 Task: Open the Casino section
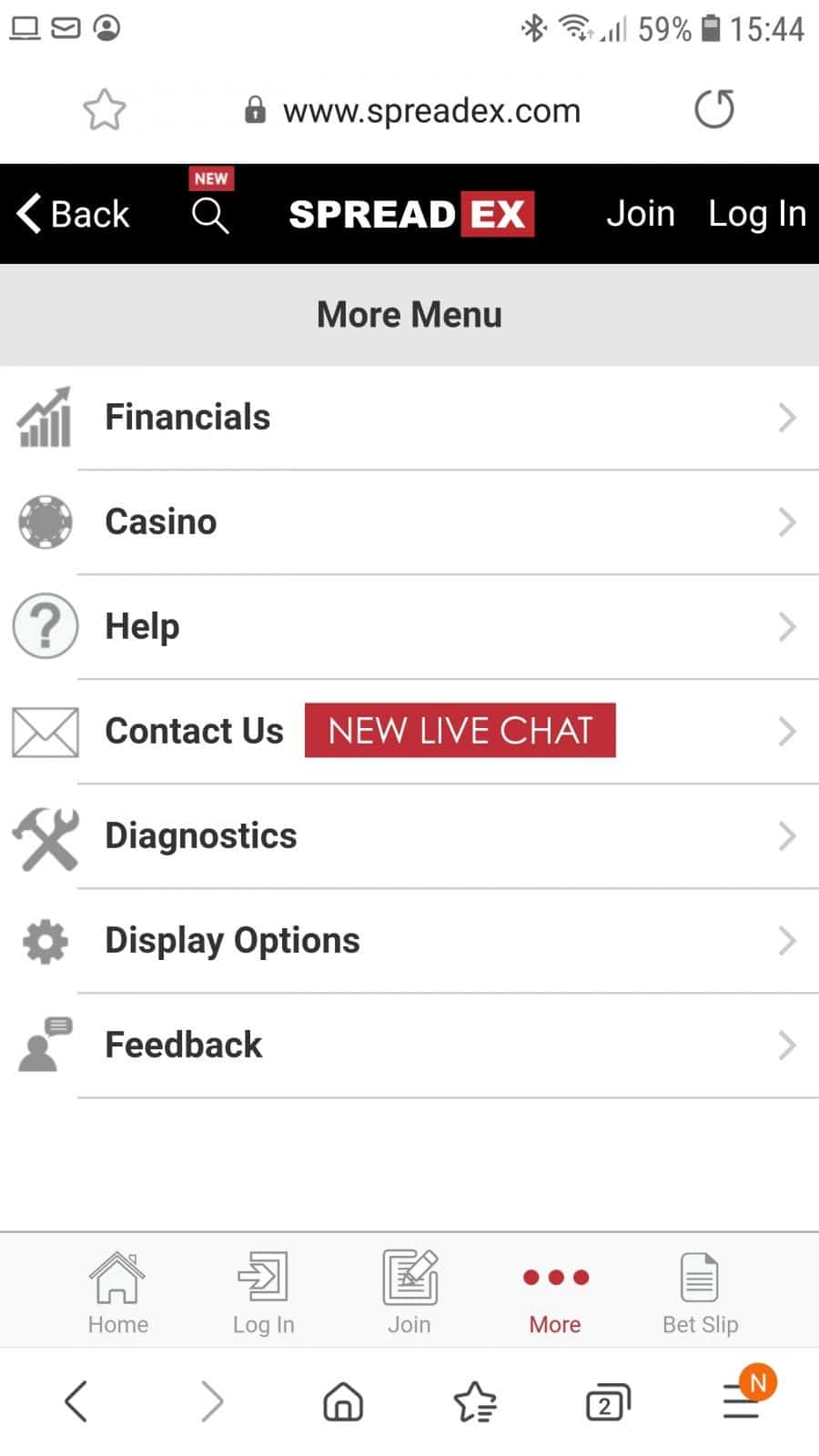[409, 522]
